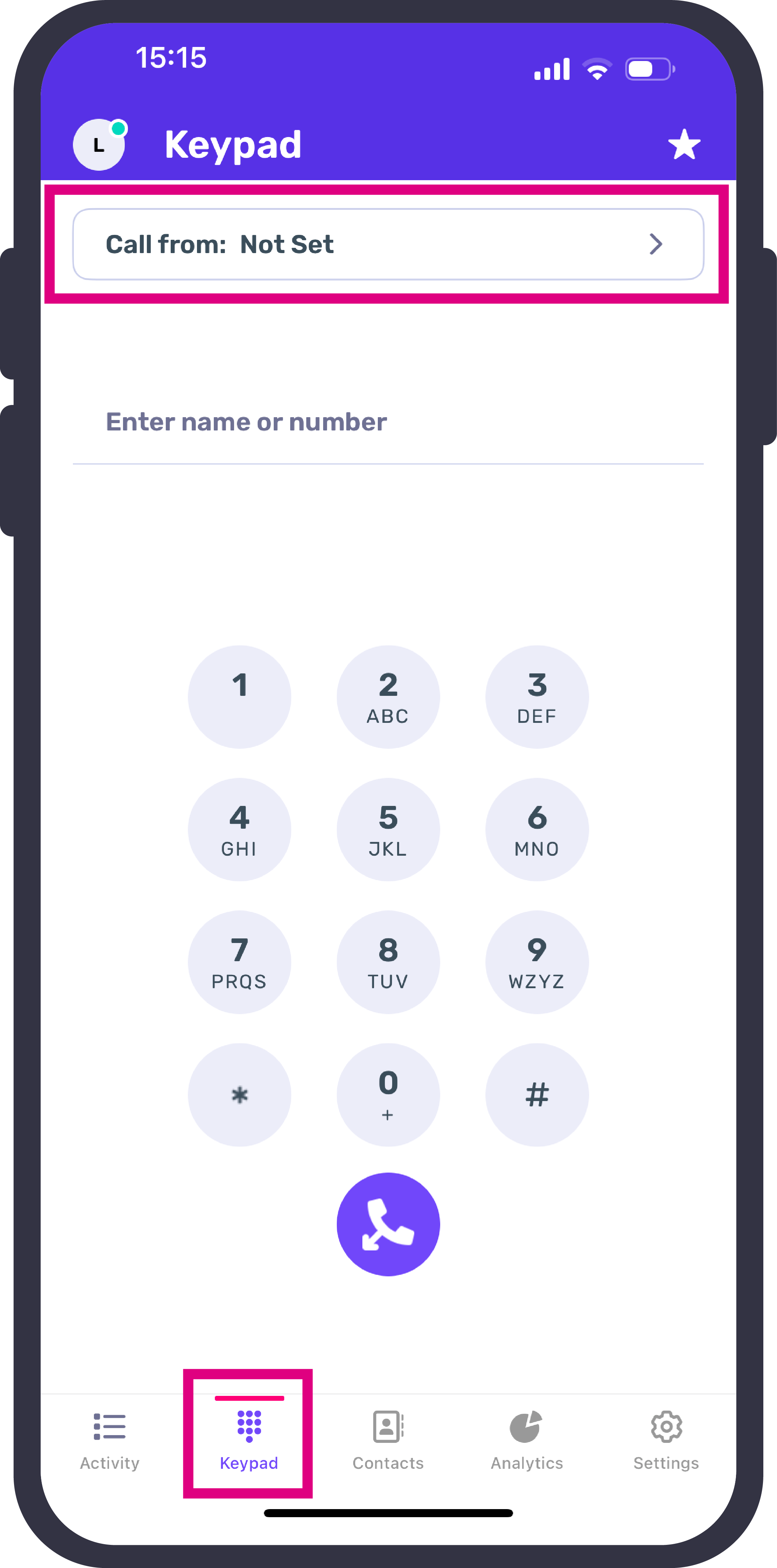Open the Call from number selector
The width and height of the screenshot is (777, 1568).
(x=388, y=245)
